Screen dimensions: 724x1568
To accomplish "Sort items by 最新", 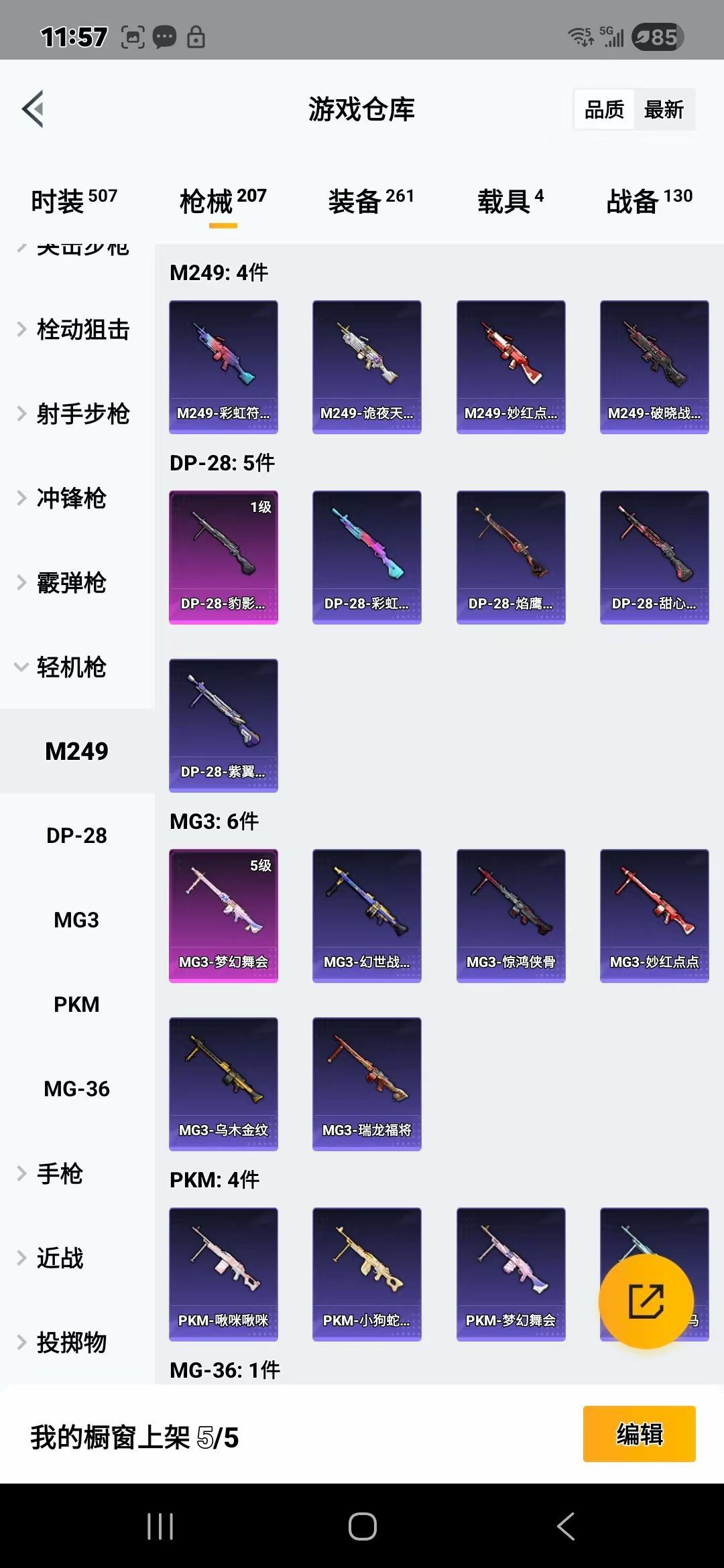I will click(x=664, y=109).
